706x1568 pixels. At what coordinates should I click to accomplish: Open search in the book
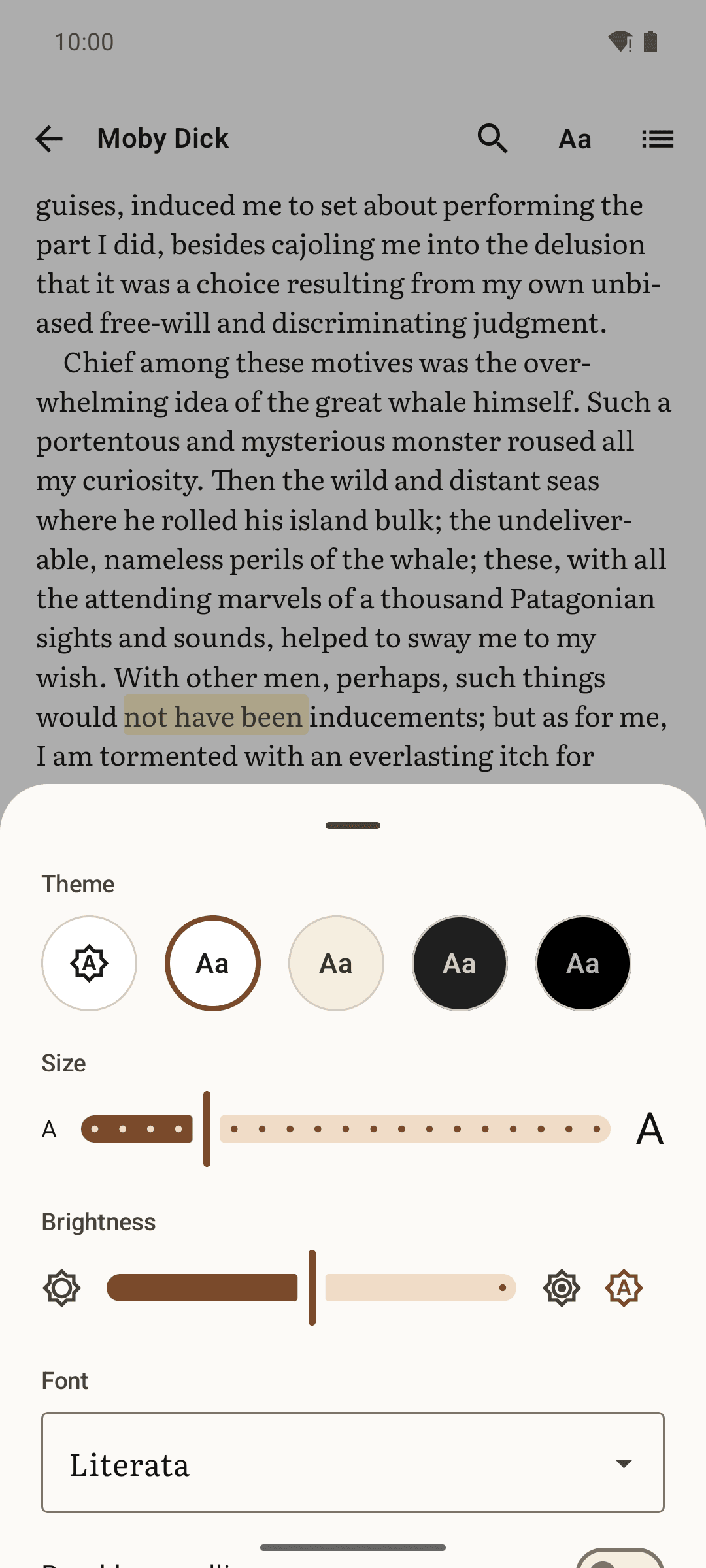(492, 139)
